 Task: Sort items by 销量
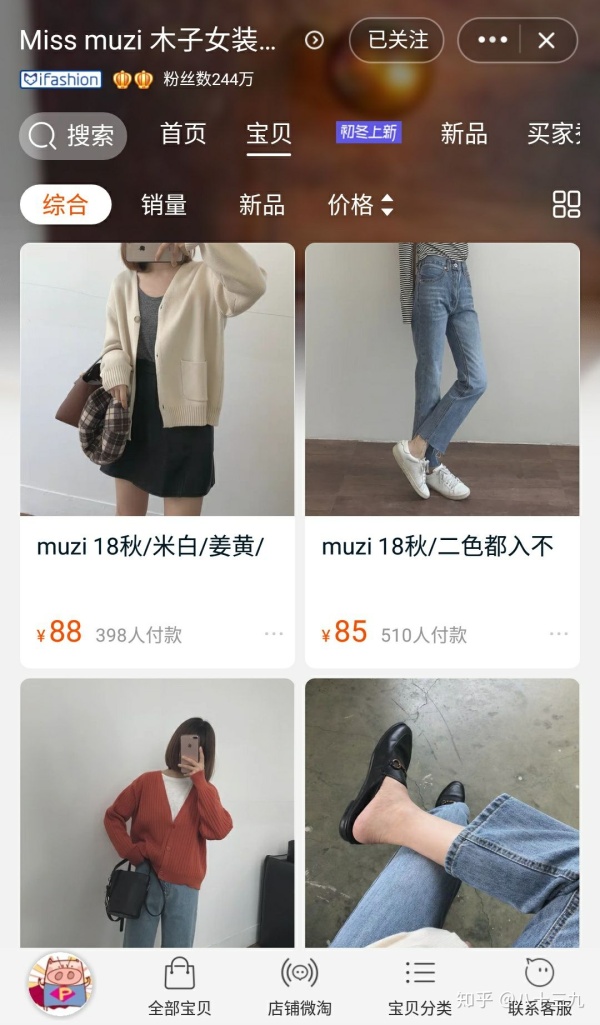164,205
